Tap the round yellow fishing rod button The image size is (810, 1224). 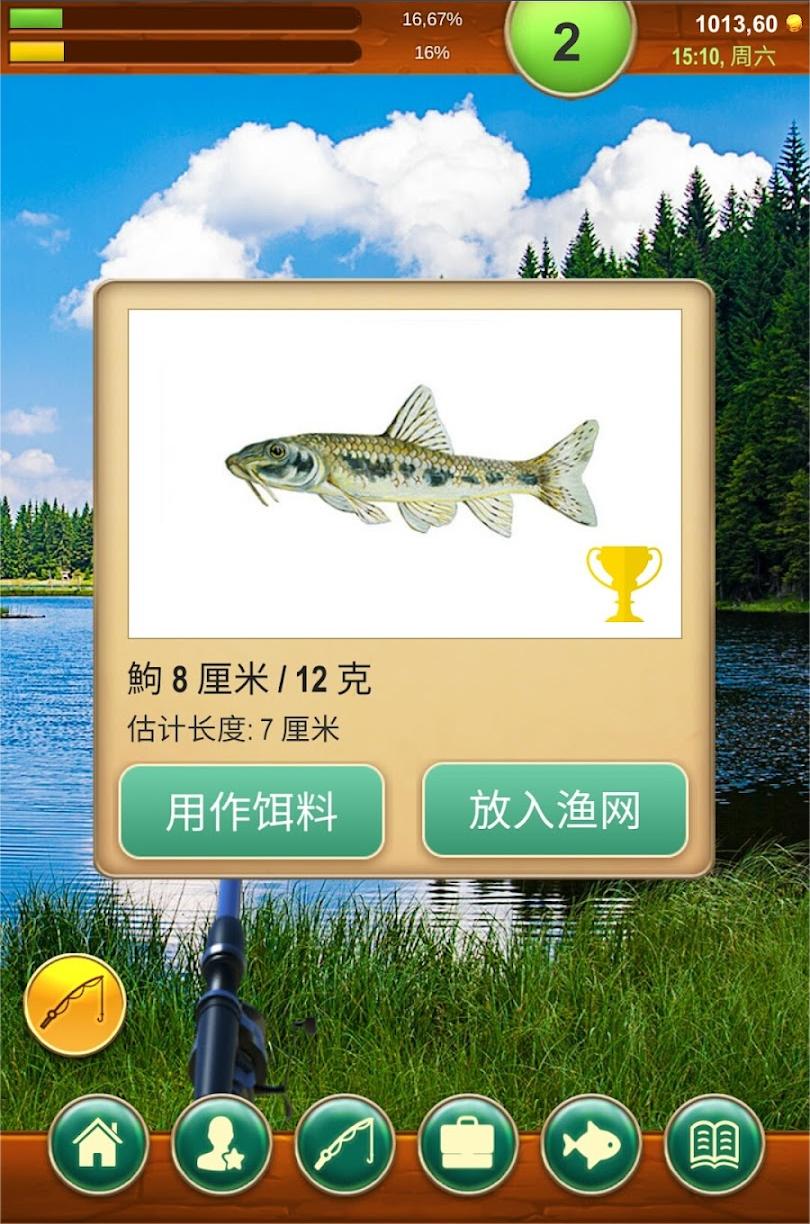point(74,1003)
